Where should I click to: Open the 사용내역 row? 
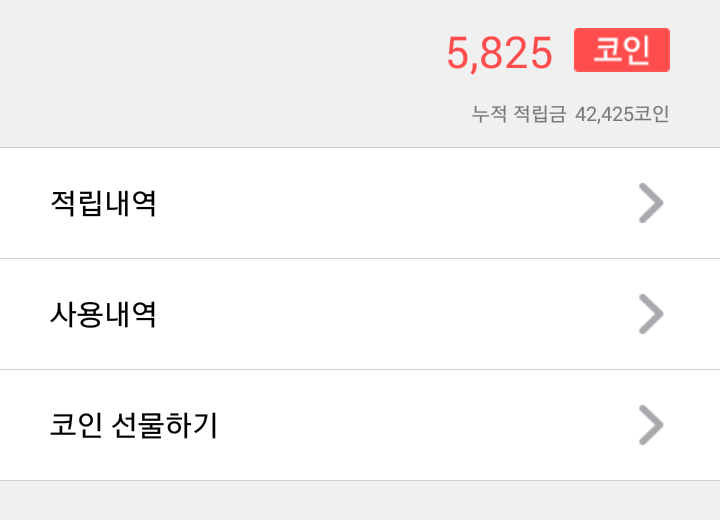[x=360, y=315]
